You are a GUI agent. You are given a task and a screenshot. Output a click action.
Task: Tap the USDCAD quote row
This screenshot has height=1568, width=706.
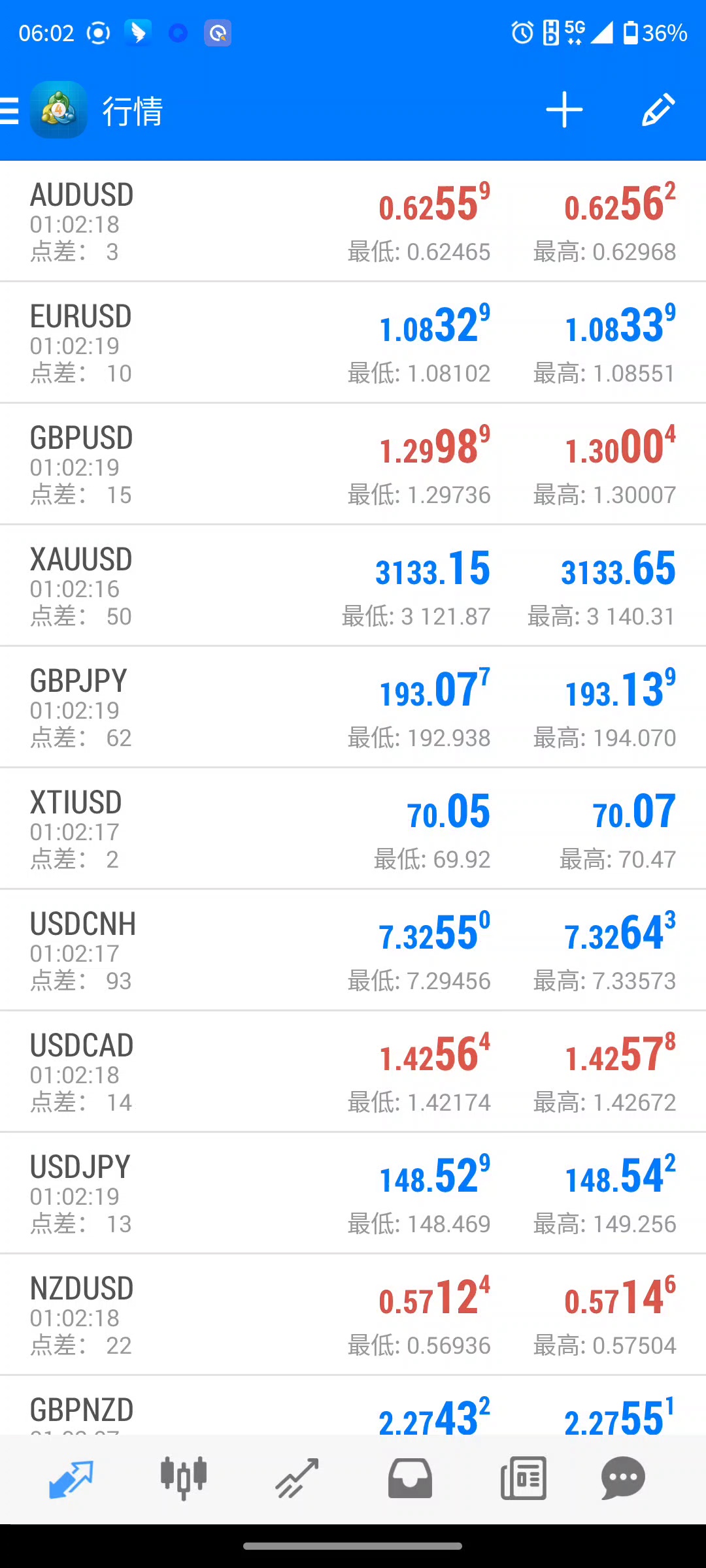(x=353, y=1072)
